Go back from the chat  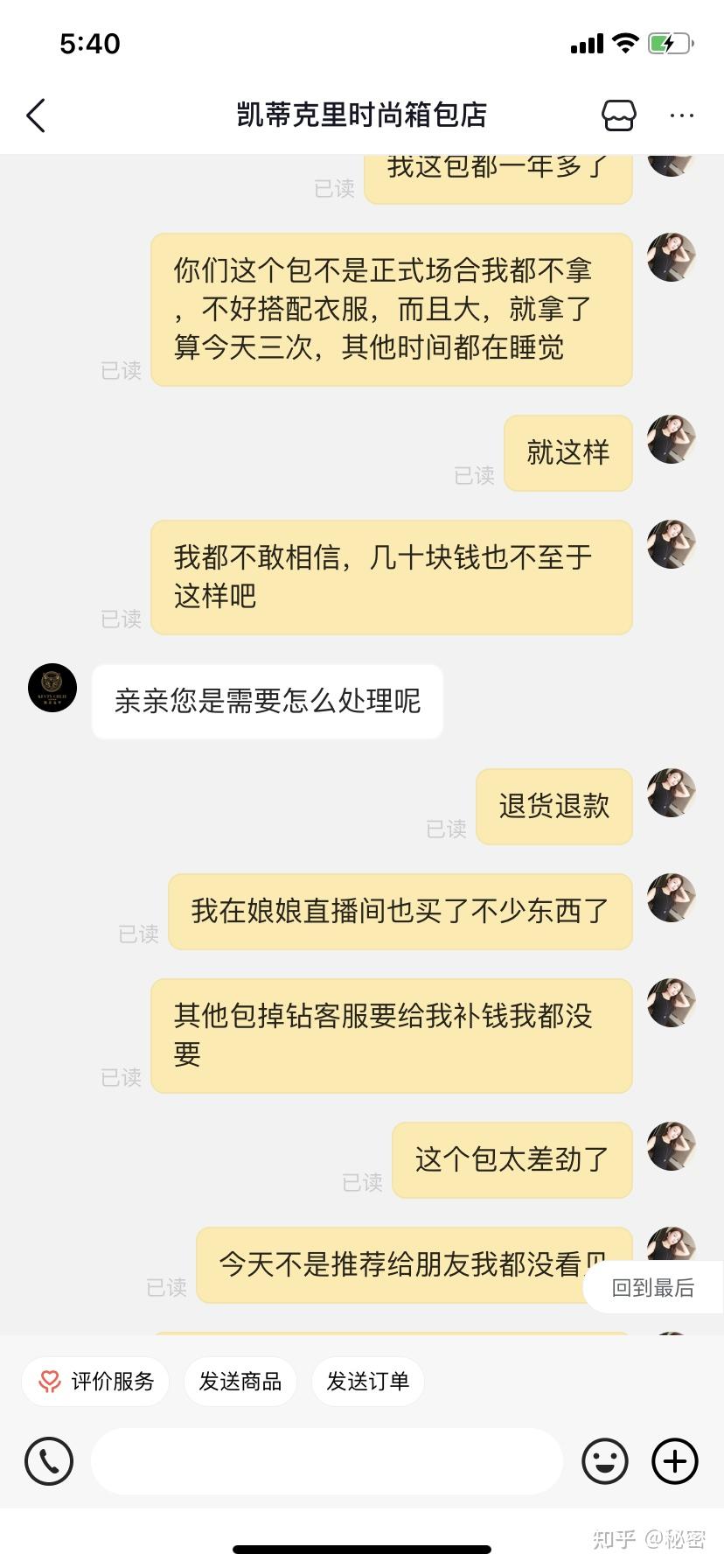(36, 115)
